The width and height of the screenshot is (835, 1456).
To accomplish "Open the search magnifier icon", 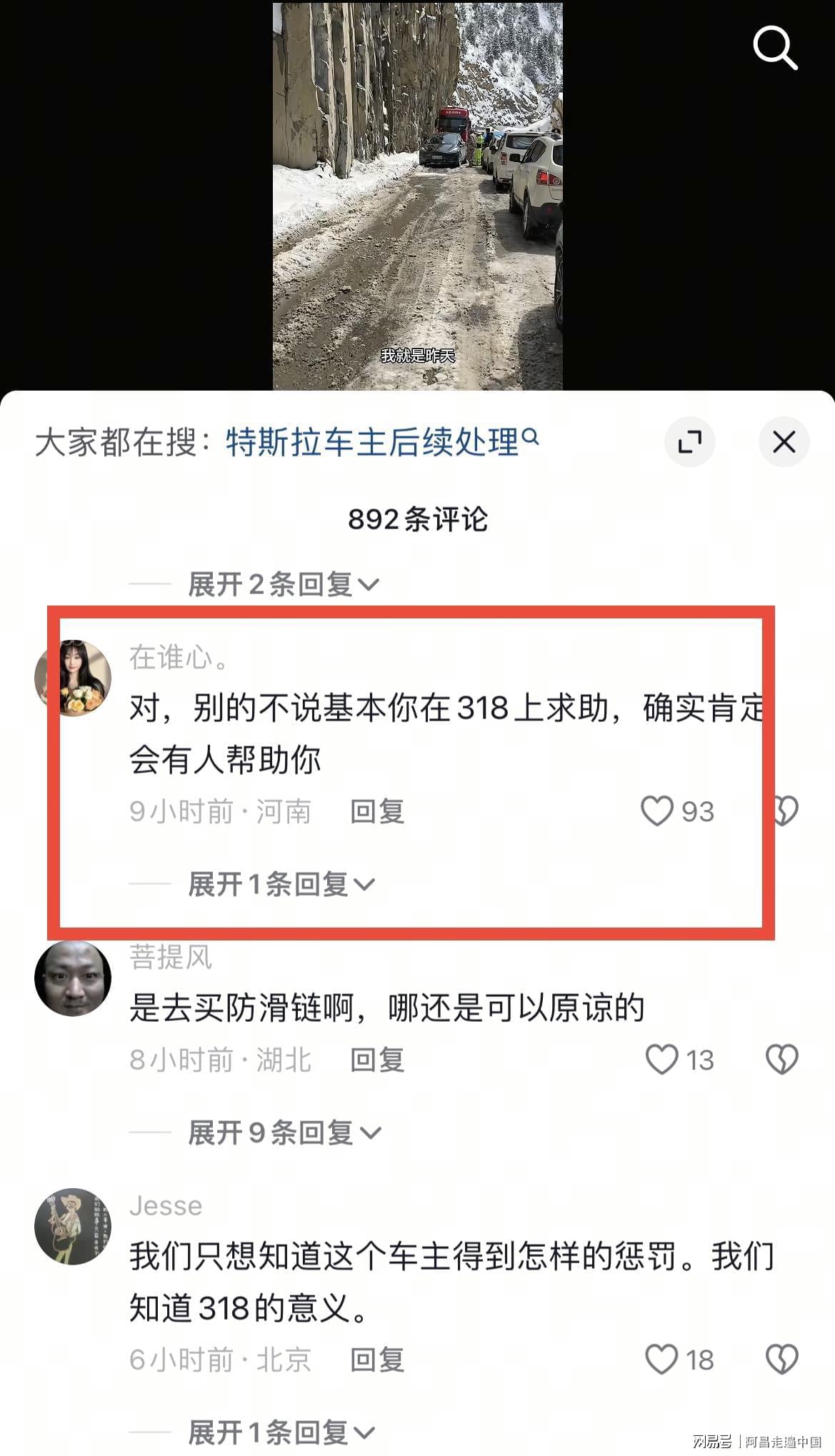I will pos(775,48).
